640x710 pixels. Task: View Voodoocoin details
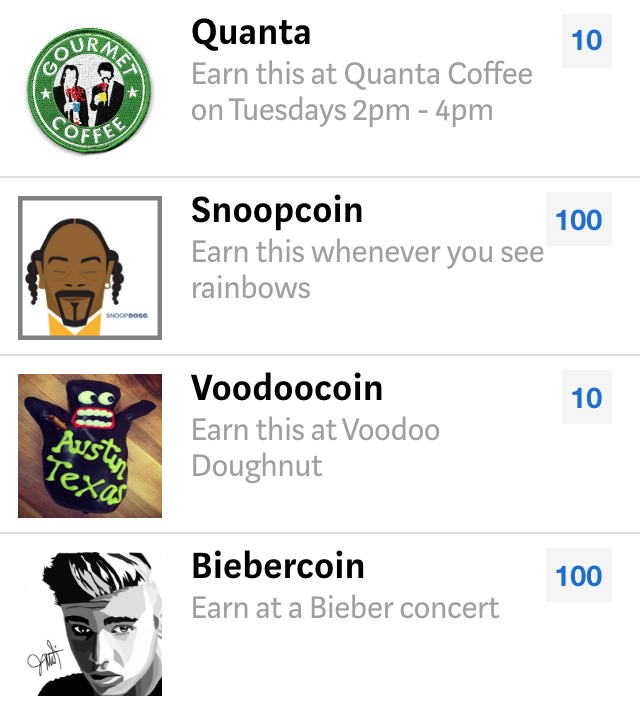[x=320, y=444]
